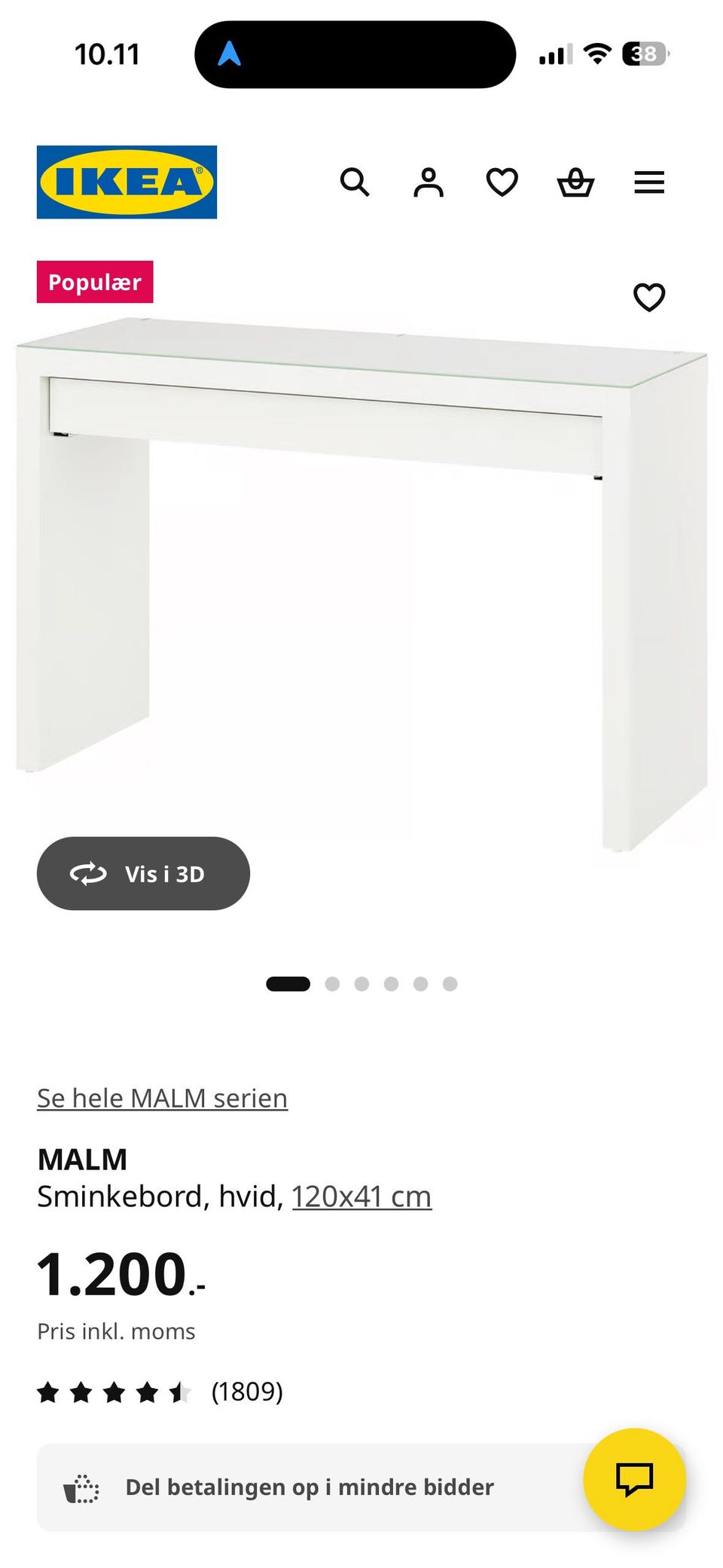Image resolution: width=723 pixels, height=1568 pixels.
Task: Open Se hele MALM serien
Action: point(162,1097)
